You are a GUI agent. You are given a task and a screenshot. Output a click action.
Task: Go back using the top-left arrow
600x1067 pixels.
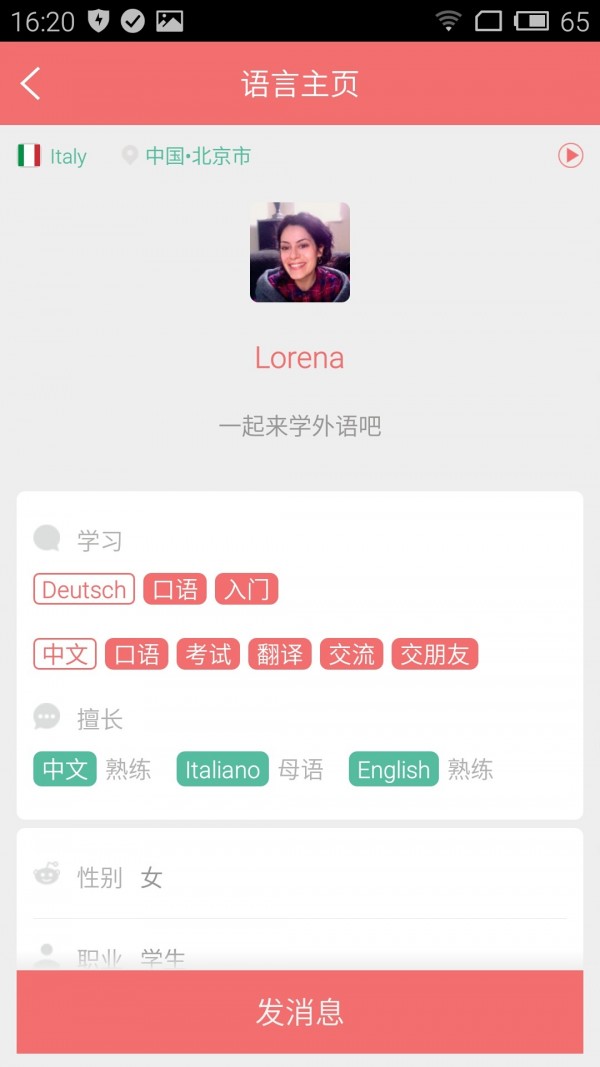[31, 84]
